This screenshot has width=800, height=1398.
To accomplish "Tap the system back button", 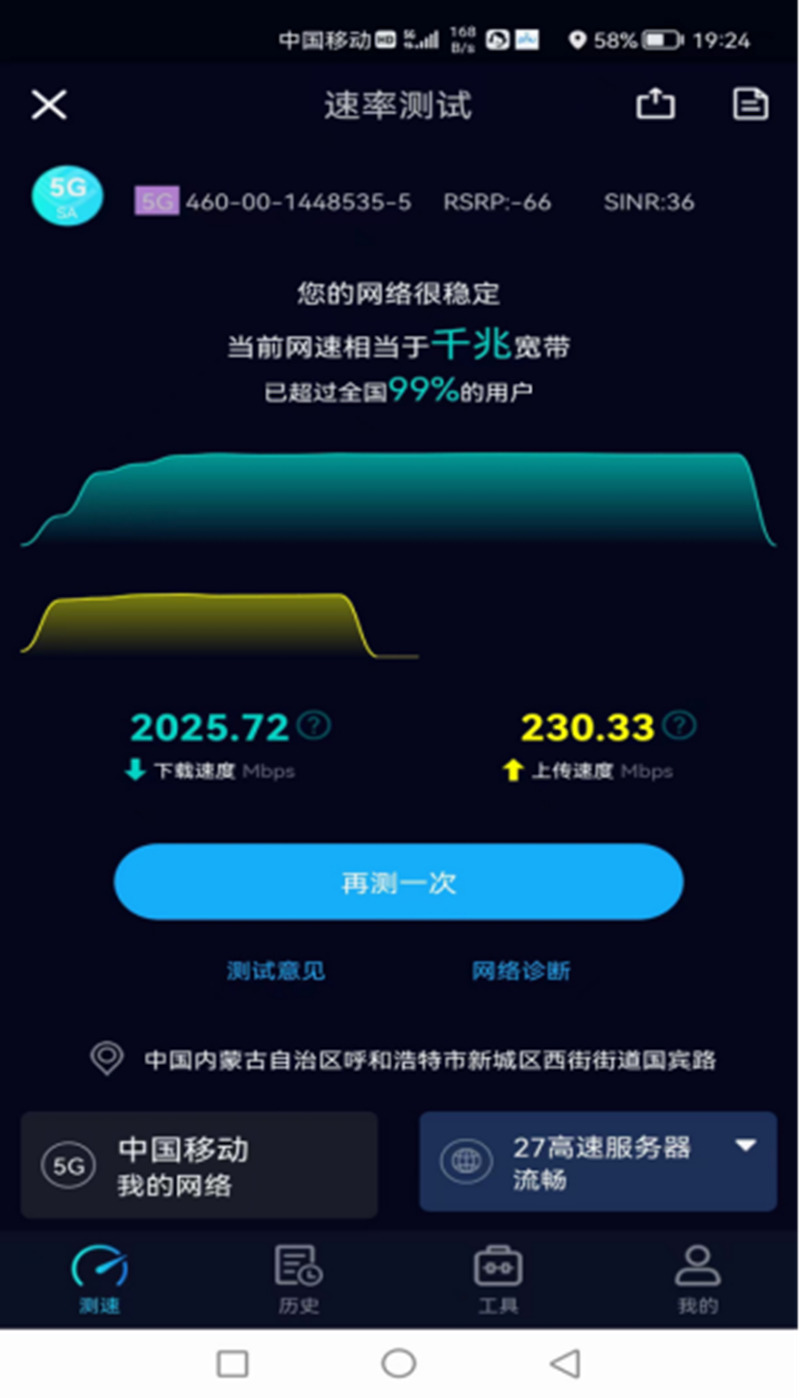I will click(566, 1363).
